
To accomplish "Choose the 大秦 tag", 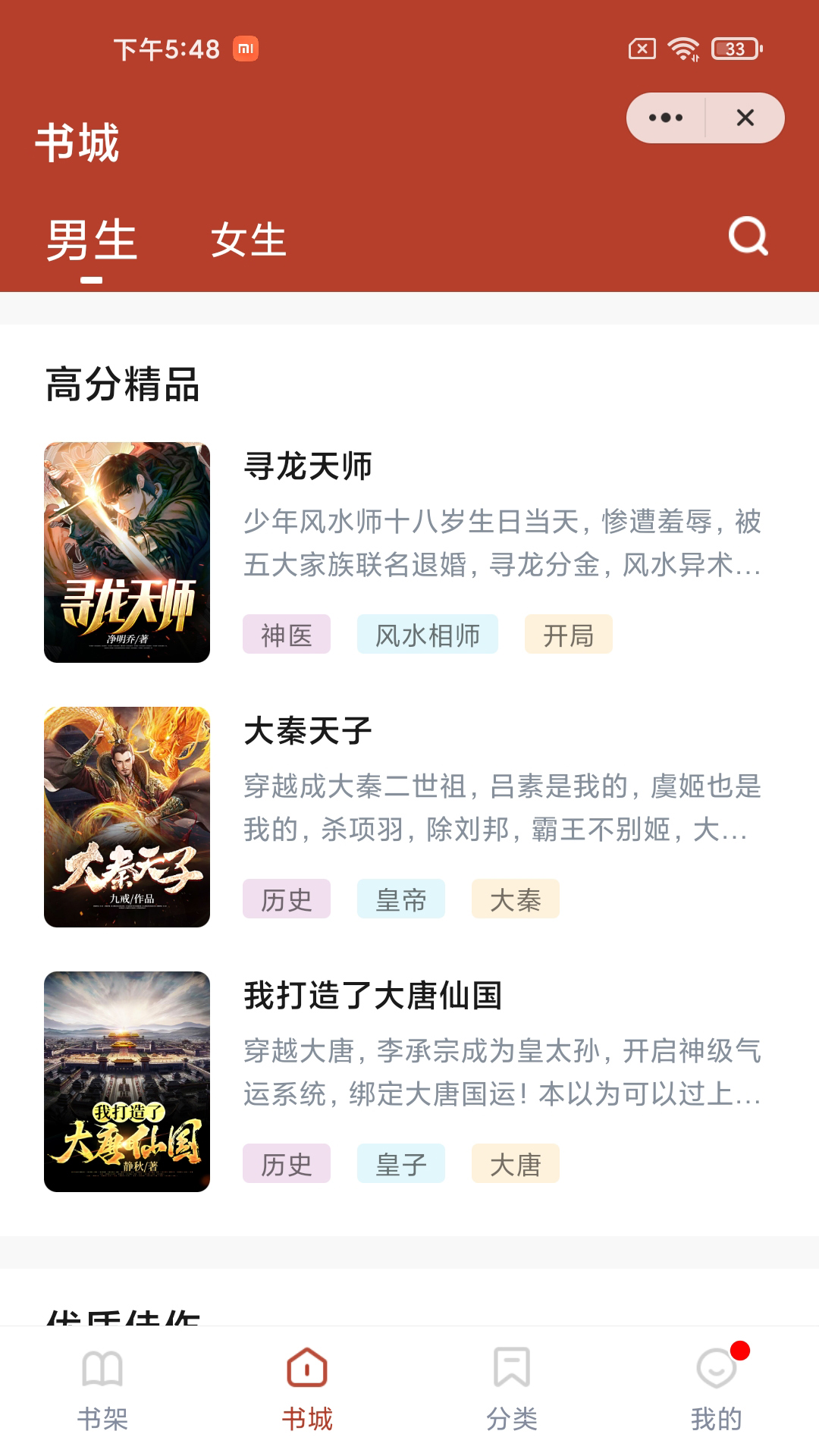I will point(516,899).
